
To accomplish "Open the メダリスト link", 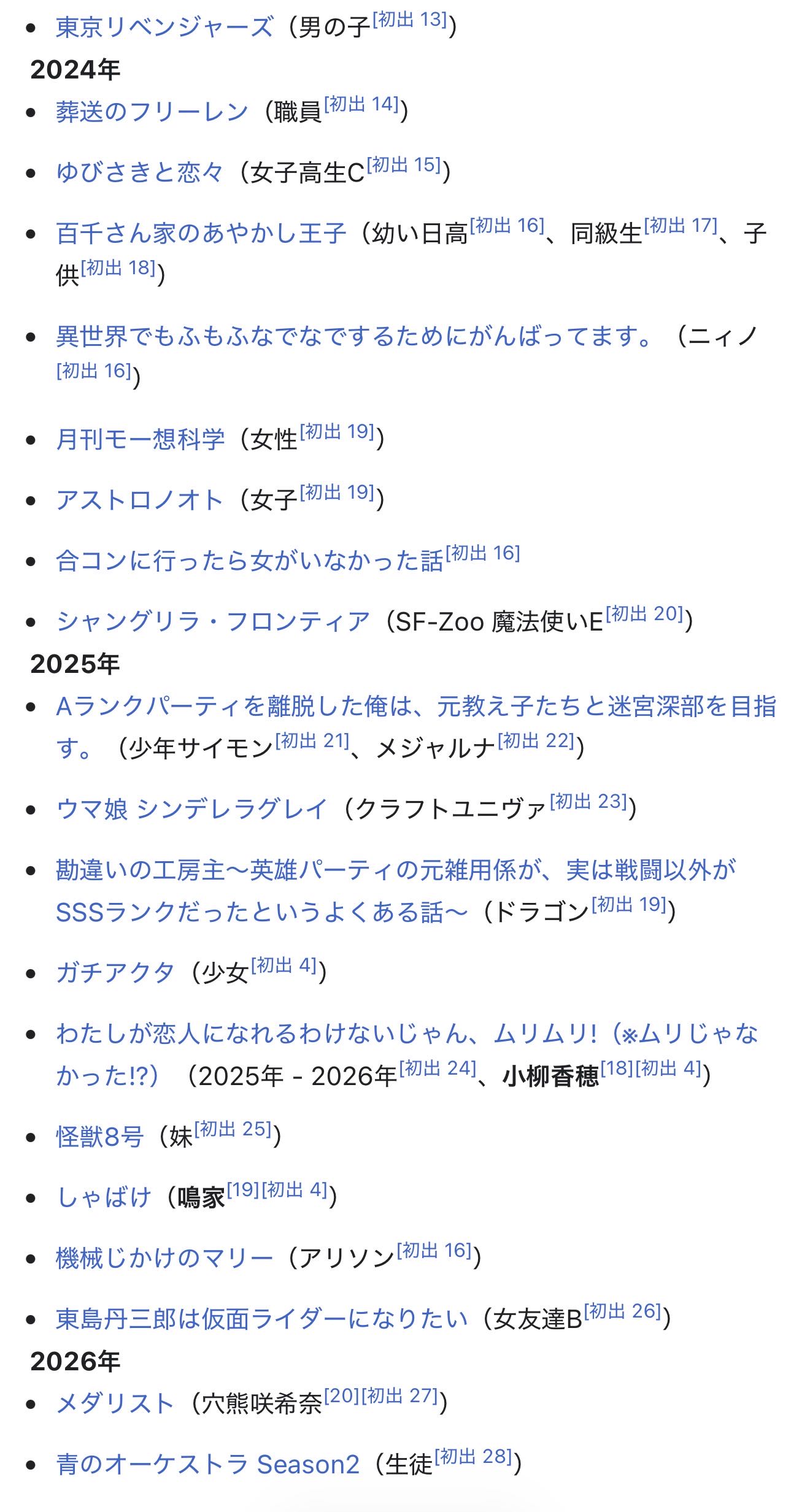I will 115,1404.
